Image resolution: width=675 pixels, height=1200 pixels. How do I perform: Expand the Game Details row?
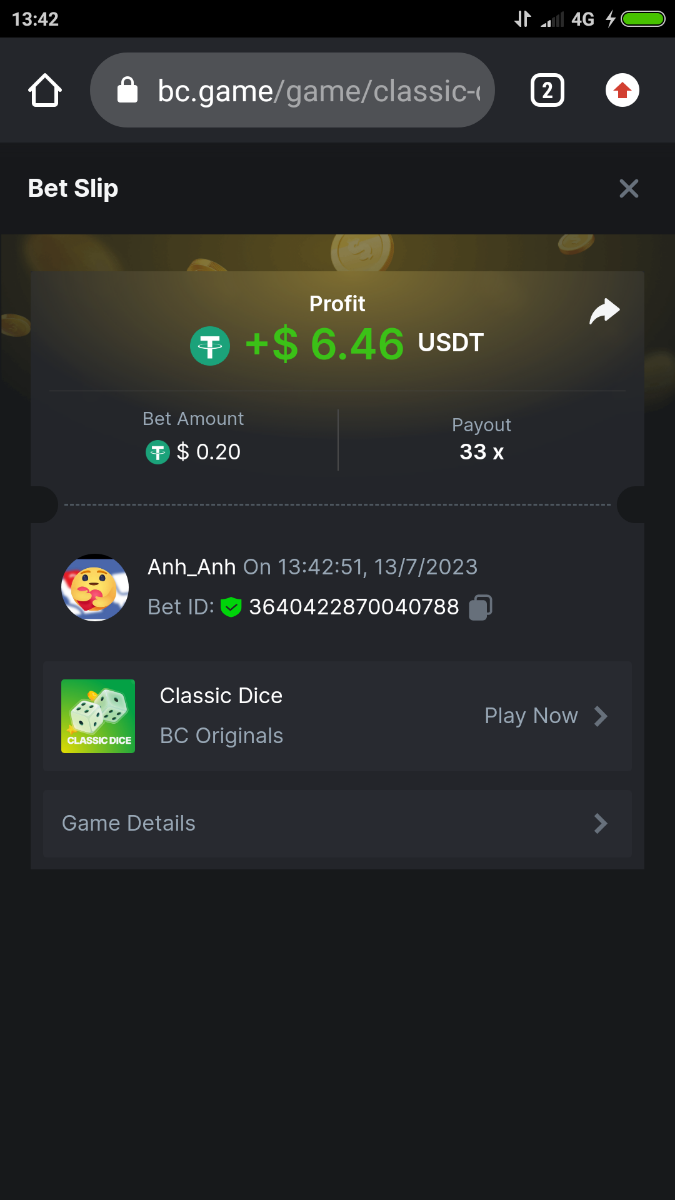337,824
